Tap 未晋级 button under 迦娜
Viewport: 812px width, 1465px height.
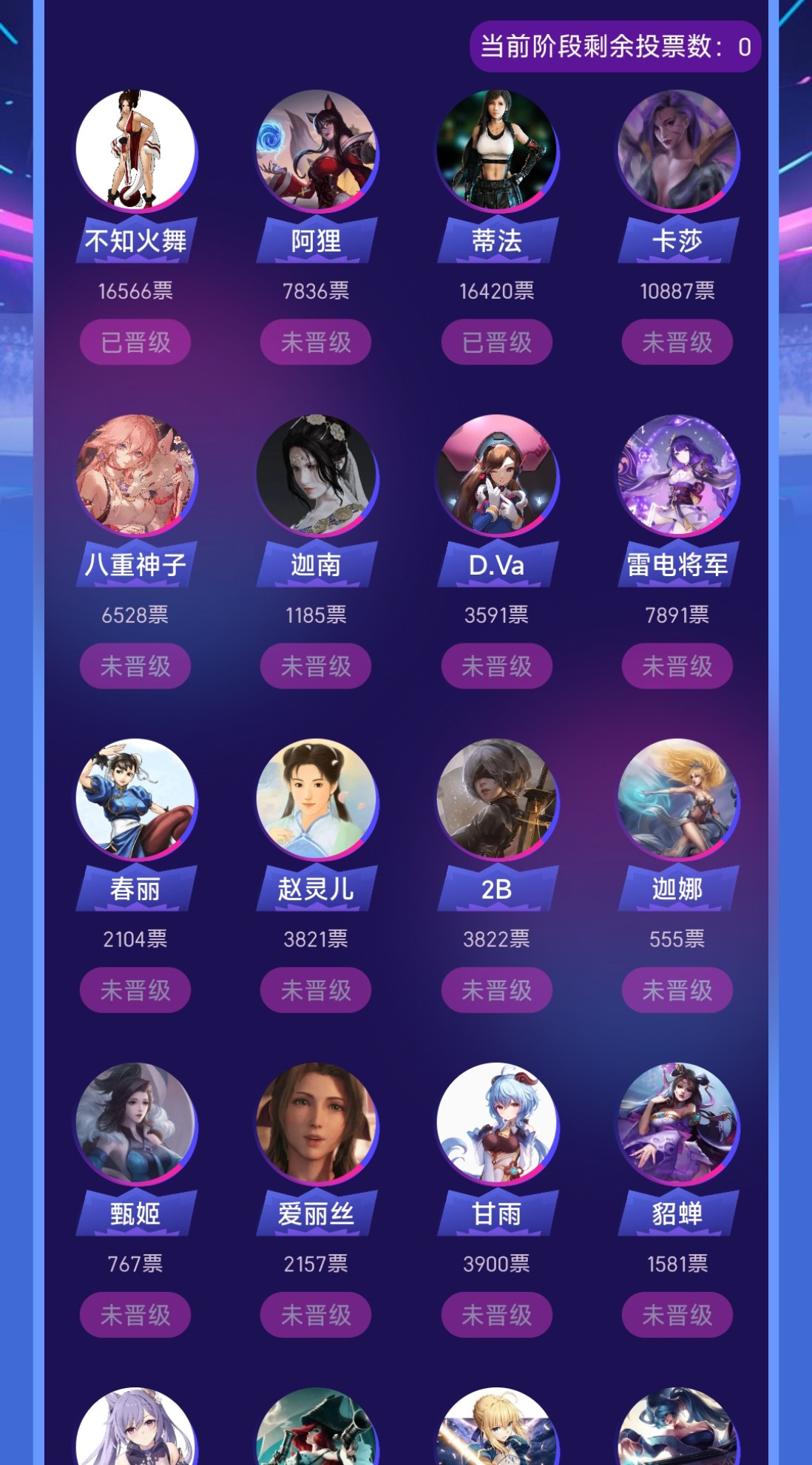pos(677,990)
